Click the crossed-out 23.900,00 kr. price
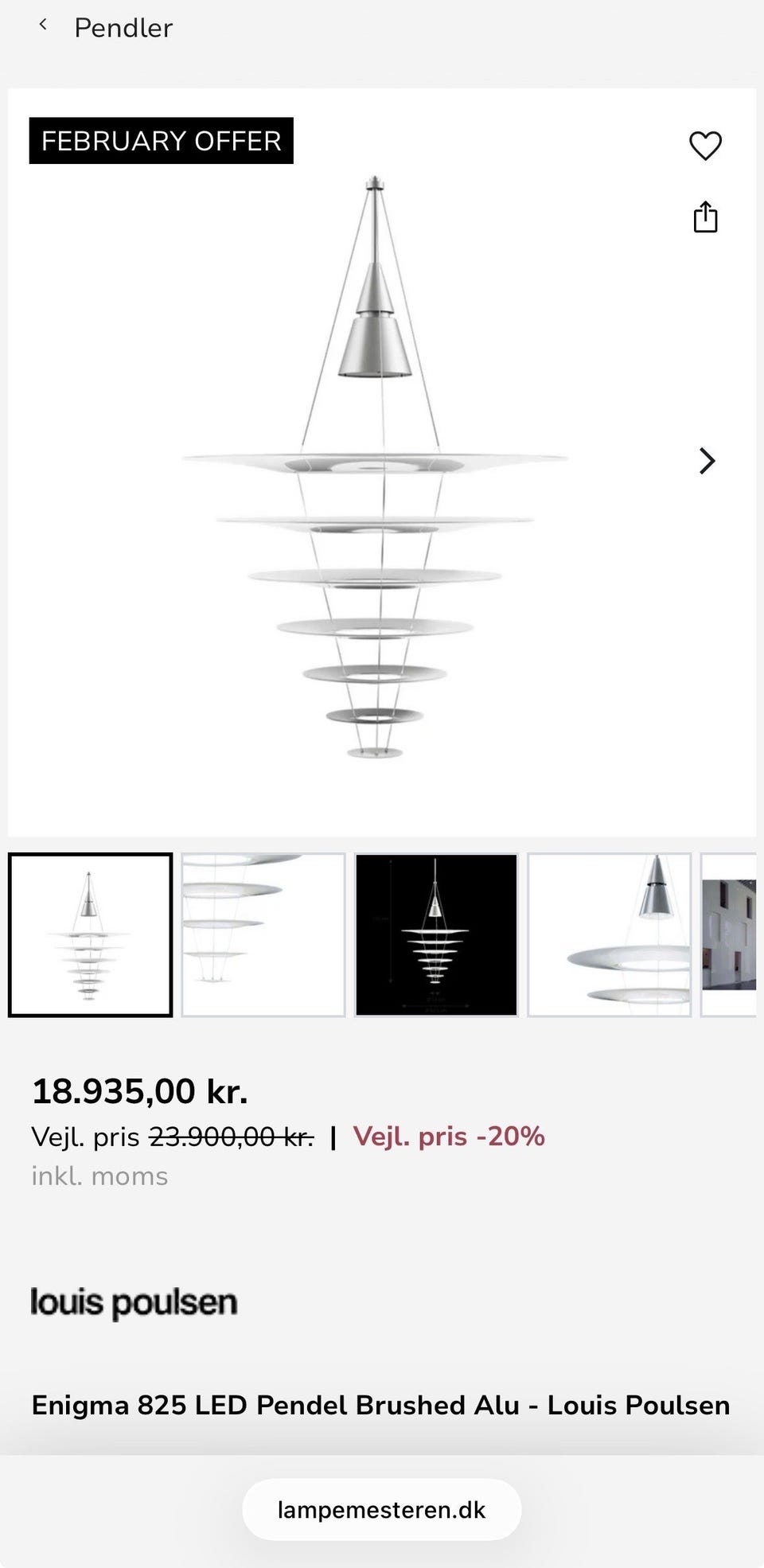The width and height of the screenshot is (764, 1568). [232, 1137]
